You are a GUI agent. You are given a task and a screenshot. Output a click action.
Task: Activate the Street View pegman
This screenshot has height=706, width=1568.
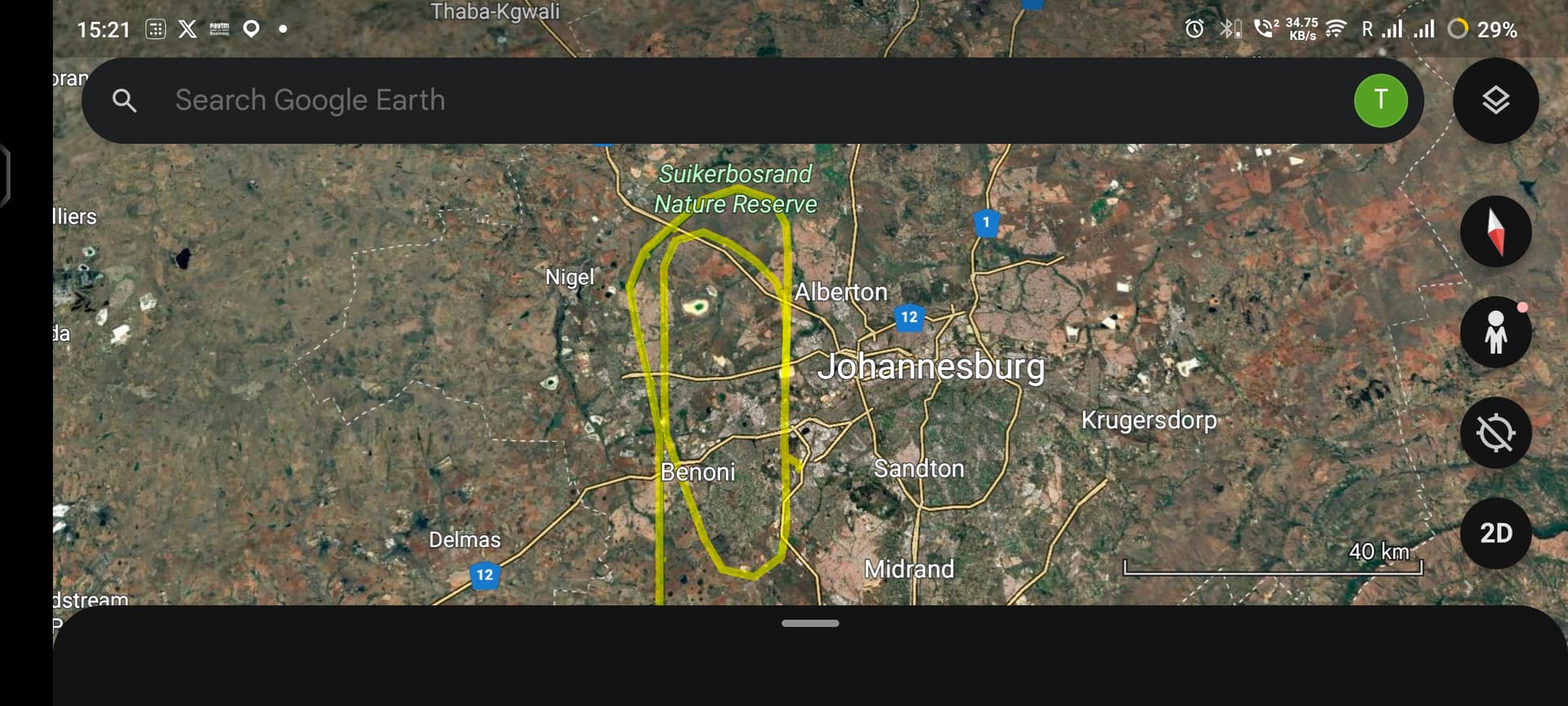click(1495, 333)
